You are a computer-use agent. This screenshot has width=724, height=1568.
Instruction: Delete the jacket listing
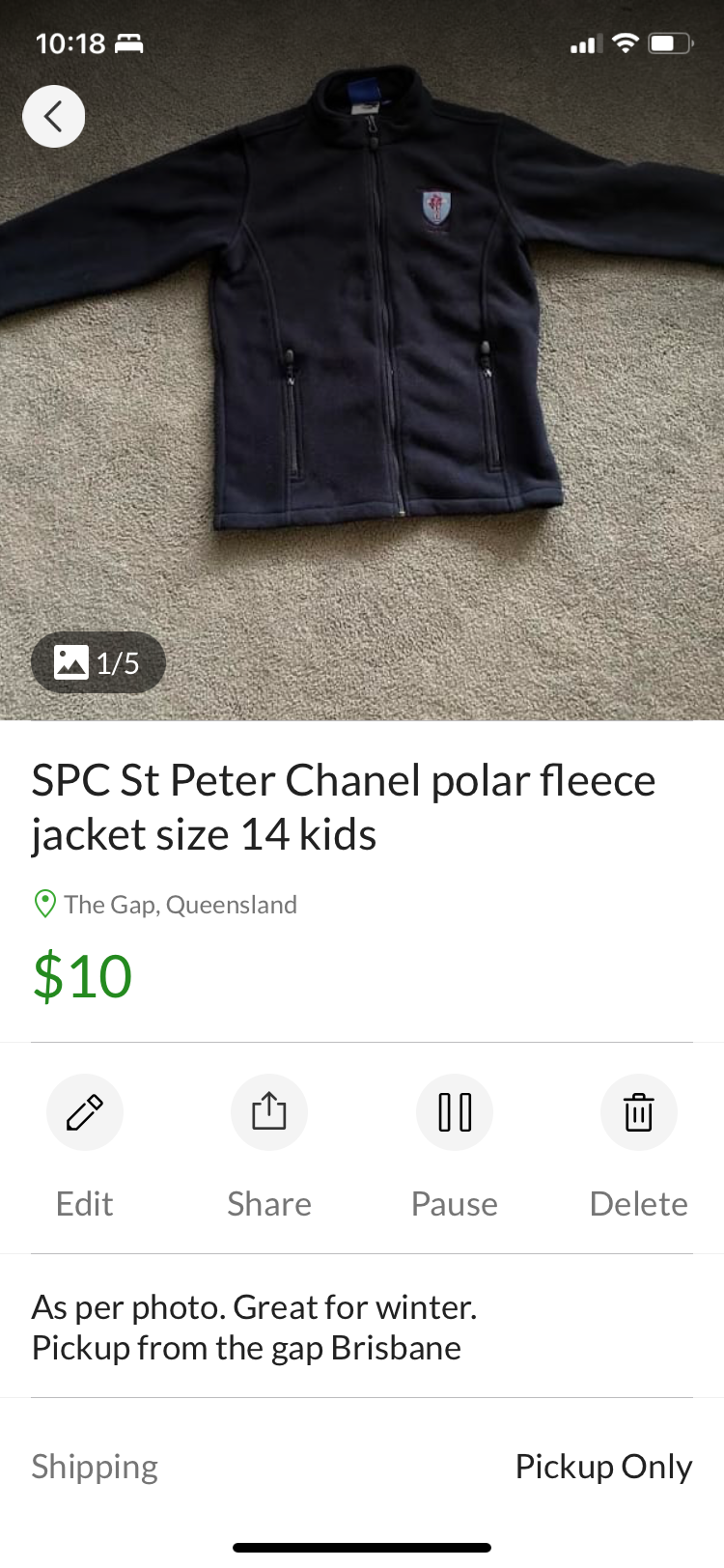point(638,1112)
